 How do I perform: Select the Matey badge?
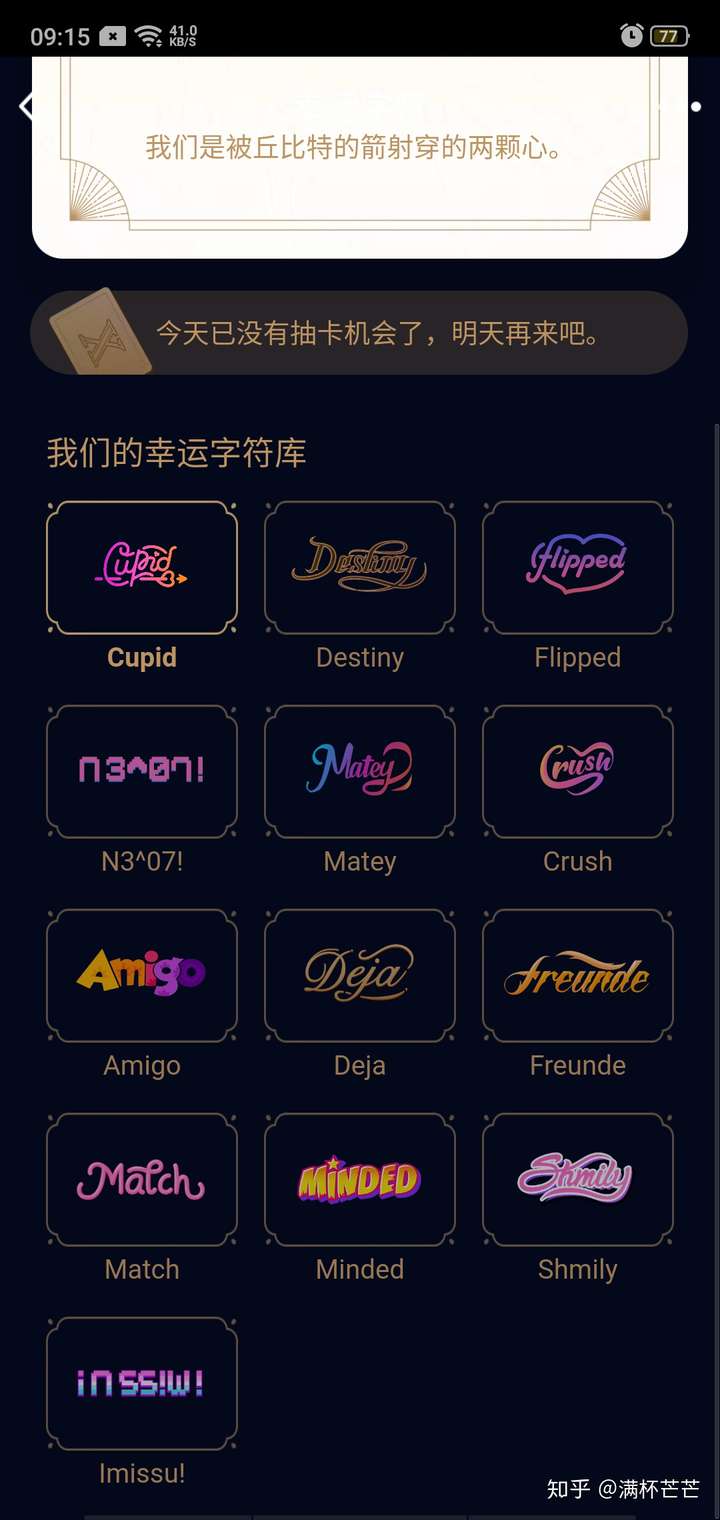360,771
